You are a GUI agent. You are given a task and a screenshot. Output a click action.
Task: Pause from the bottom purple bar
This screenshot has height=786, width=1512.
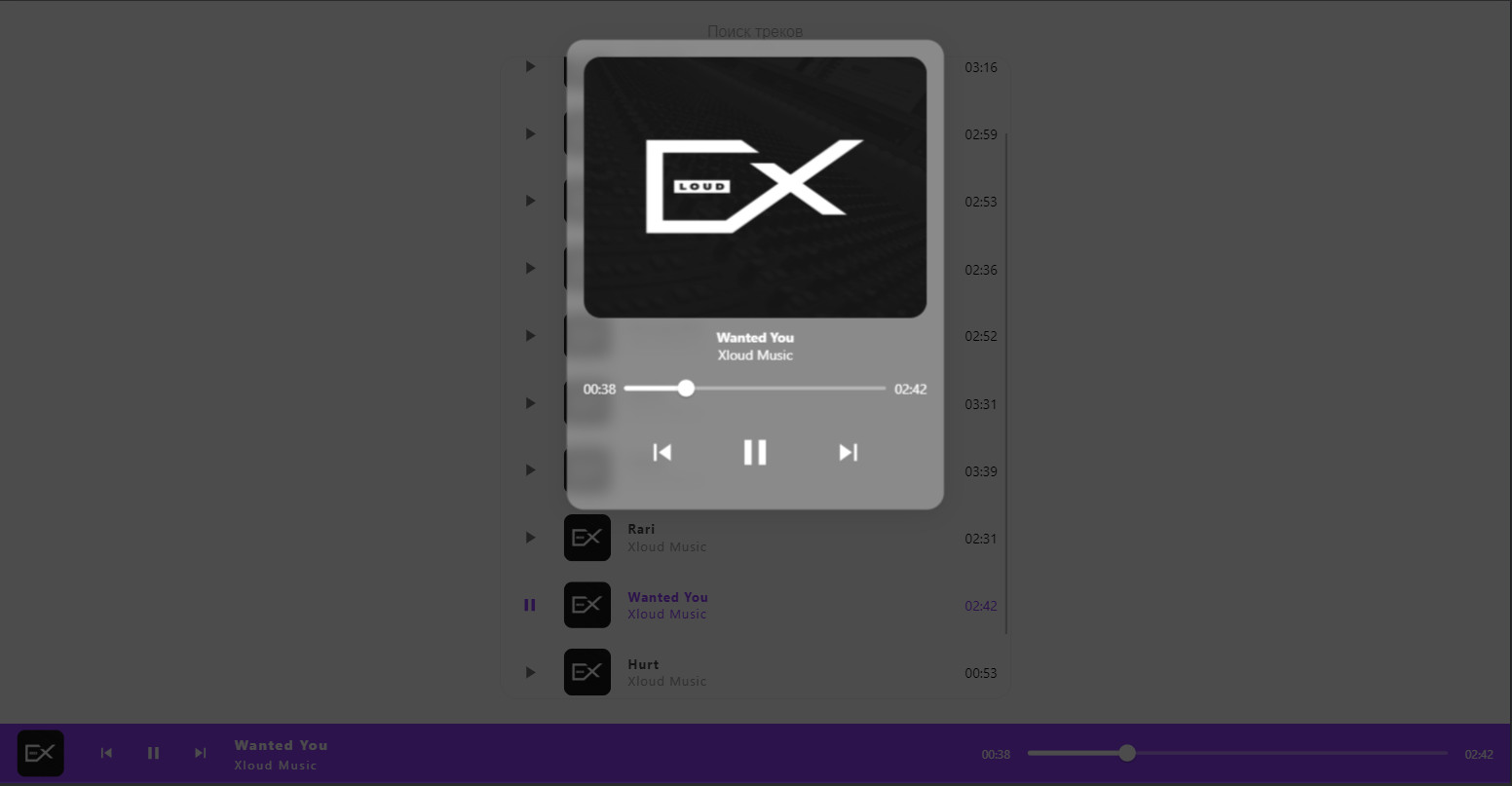coord(153,753)
